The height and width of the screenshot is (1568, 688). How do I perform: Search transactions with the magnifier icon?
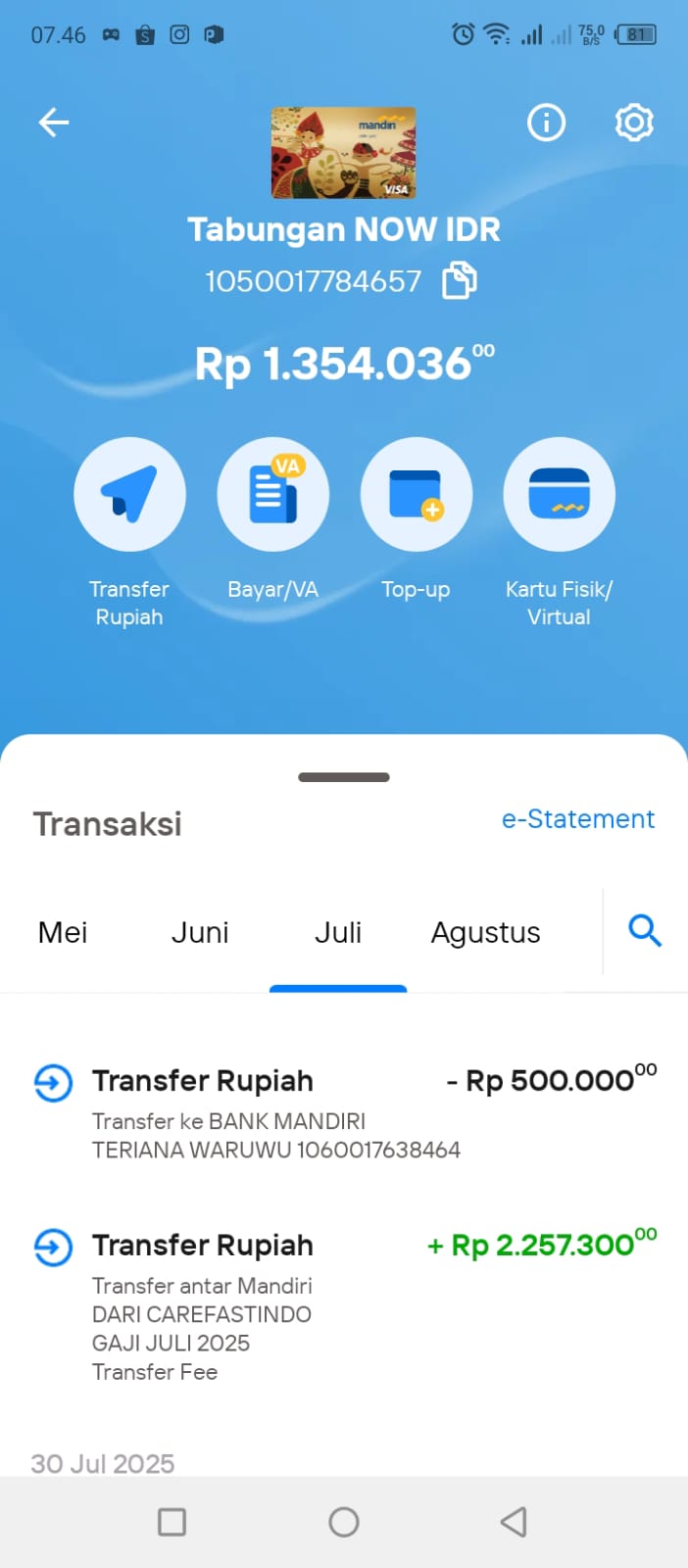coord(645,930)
